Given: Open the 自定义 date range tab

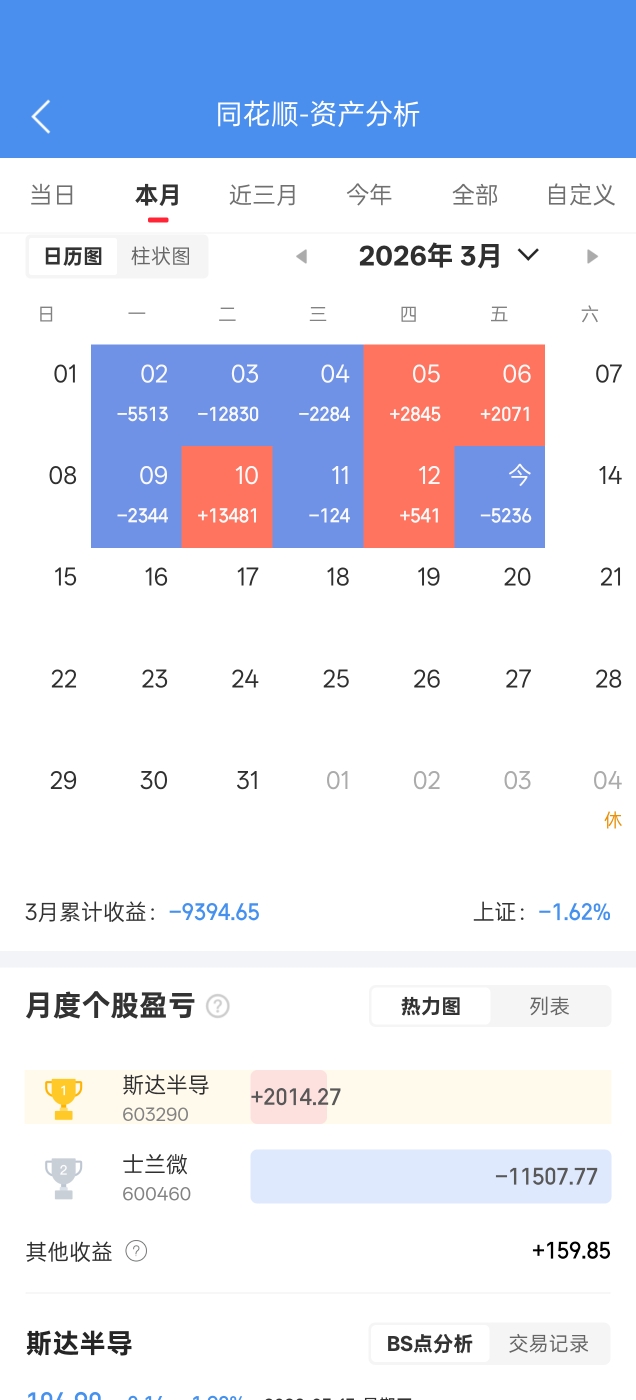Looking at the screenshot, I should (x=580, y=195).
